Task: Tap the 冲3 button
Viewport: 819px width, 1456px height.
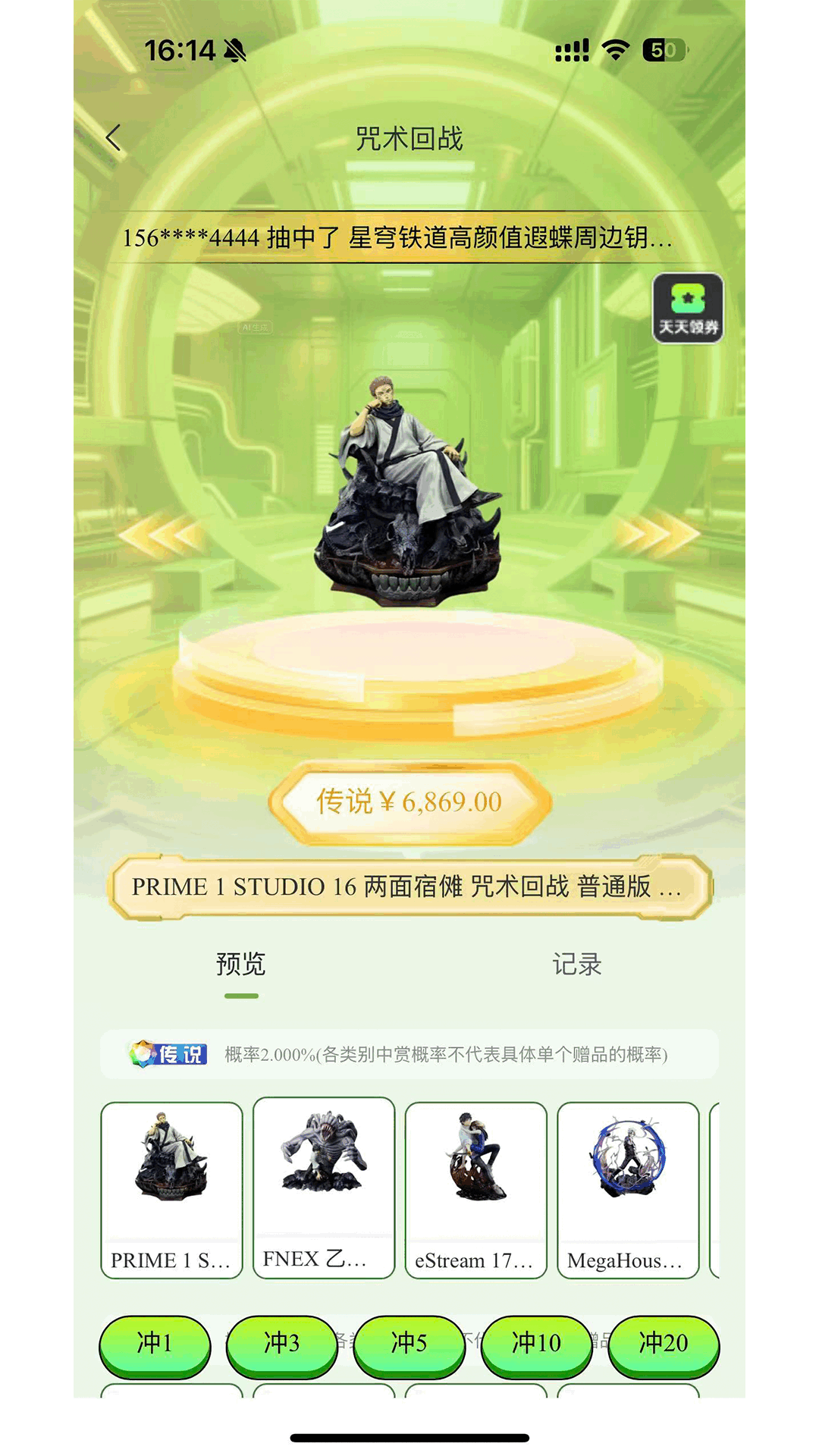Action: pos(282,1344)
